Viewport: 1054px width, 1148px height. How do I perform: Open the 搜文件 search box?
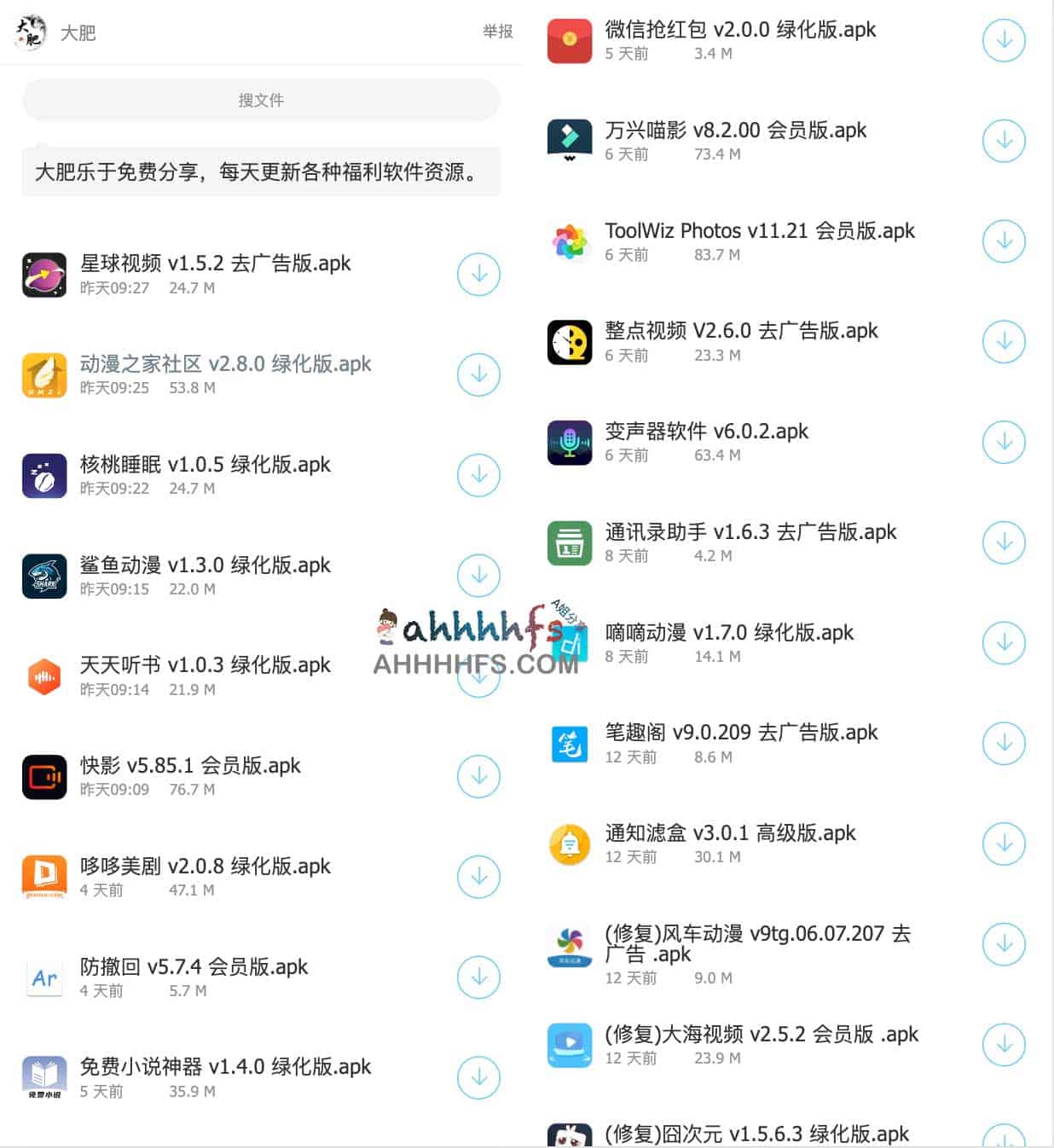pyautogui.click(x=260, y=101)
